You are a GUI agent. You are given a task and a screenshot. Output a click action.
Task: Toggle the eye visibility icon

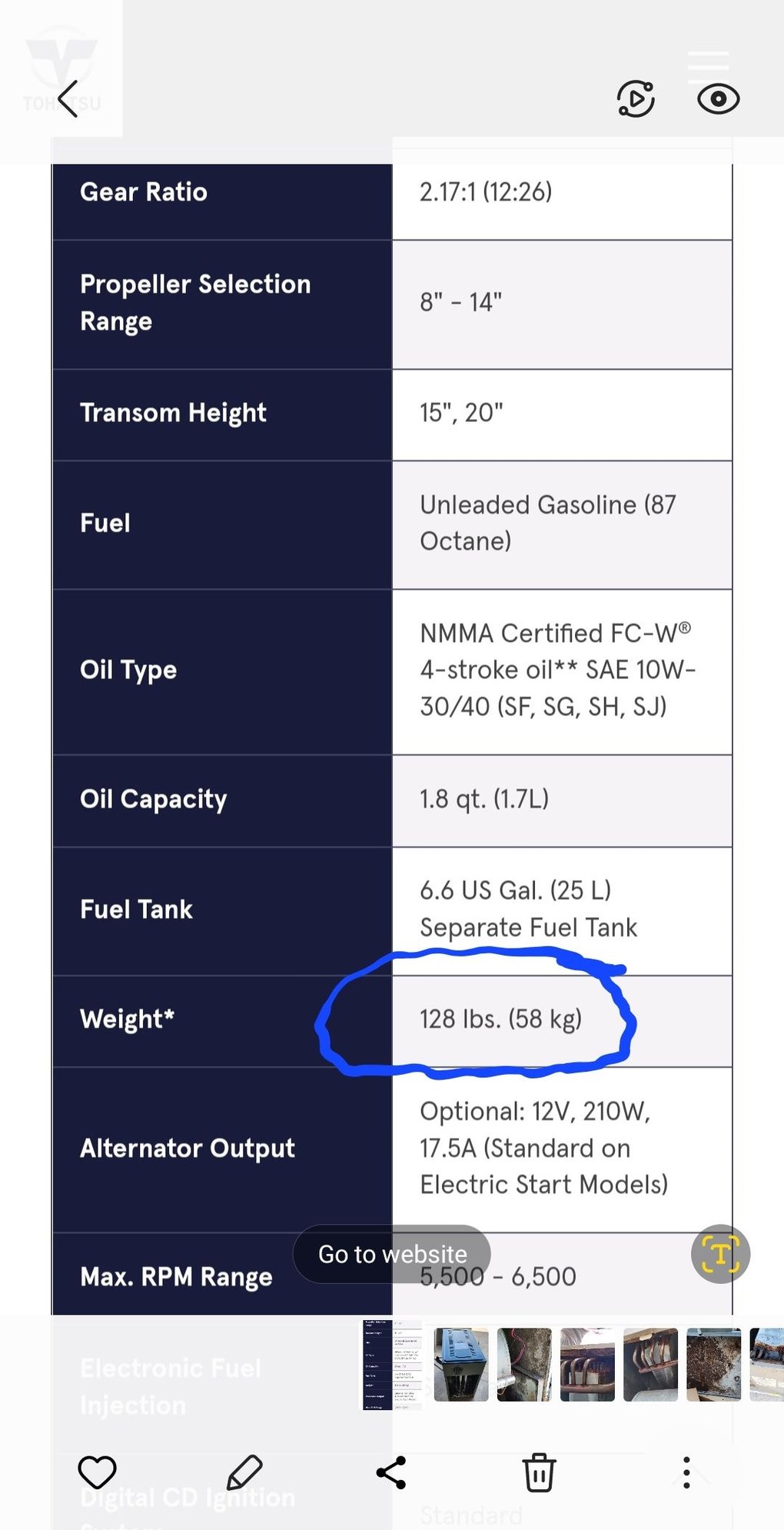coord(717,98)
